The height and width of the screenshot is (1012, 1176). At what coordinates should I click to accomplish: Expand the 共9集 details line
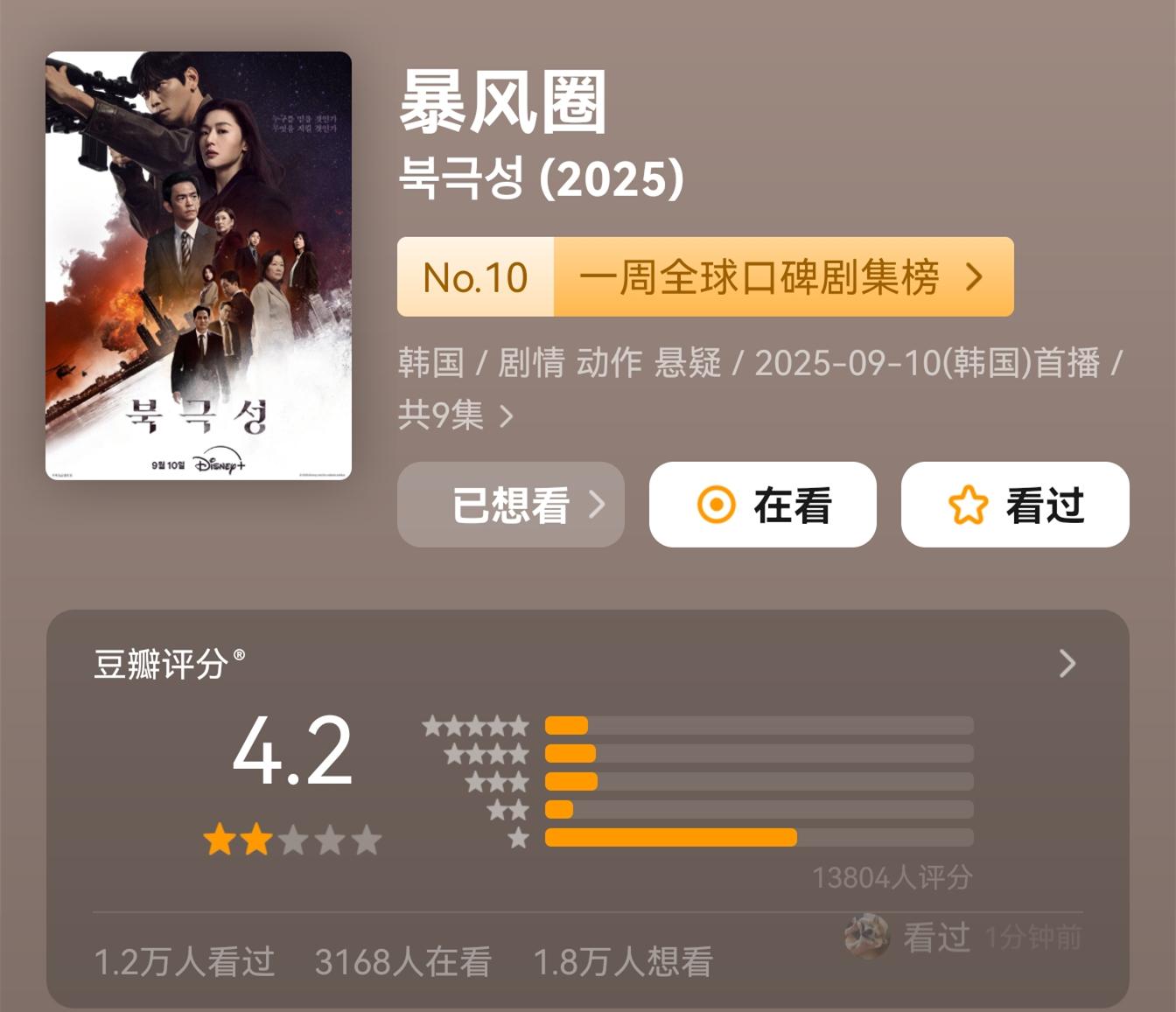point(455,415)
